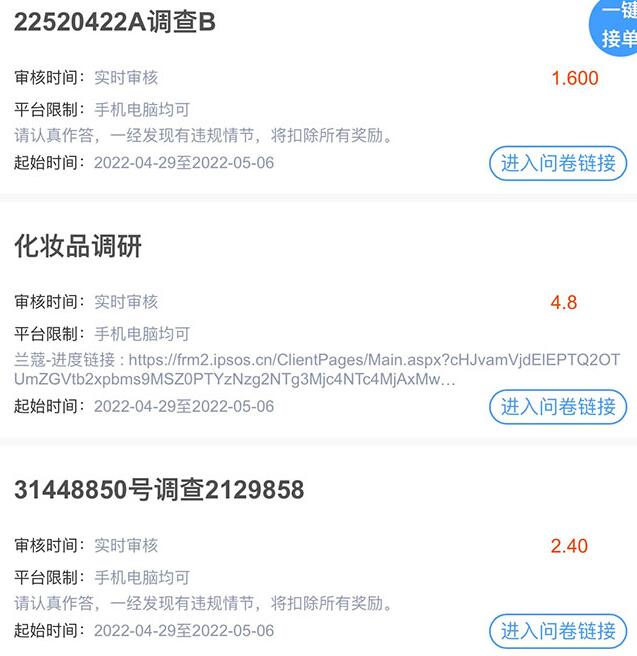Screen dimensions: 637x656
Task: Open the 22520422A调查B survey card
Action: click(115, 22)
